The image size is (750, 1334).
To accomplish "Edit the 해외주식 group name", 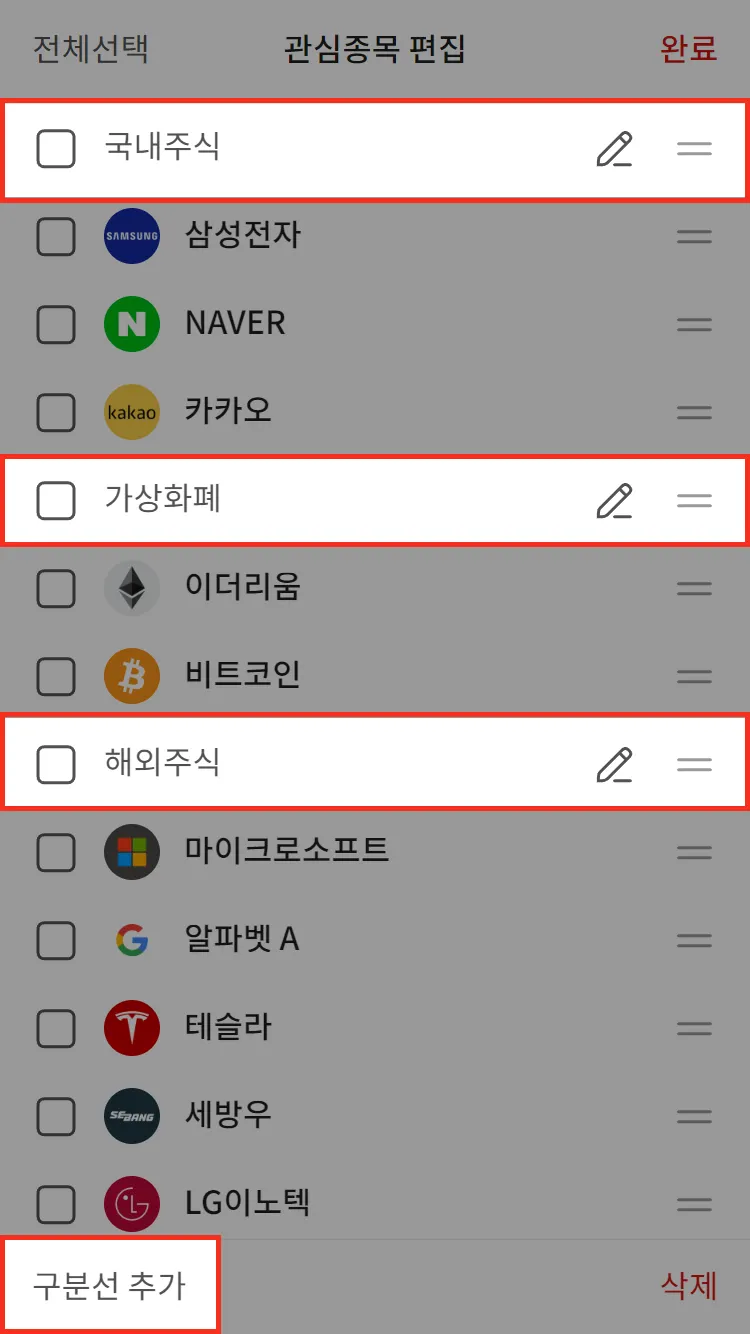I will click(615, 764).
